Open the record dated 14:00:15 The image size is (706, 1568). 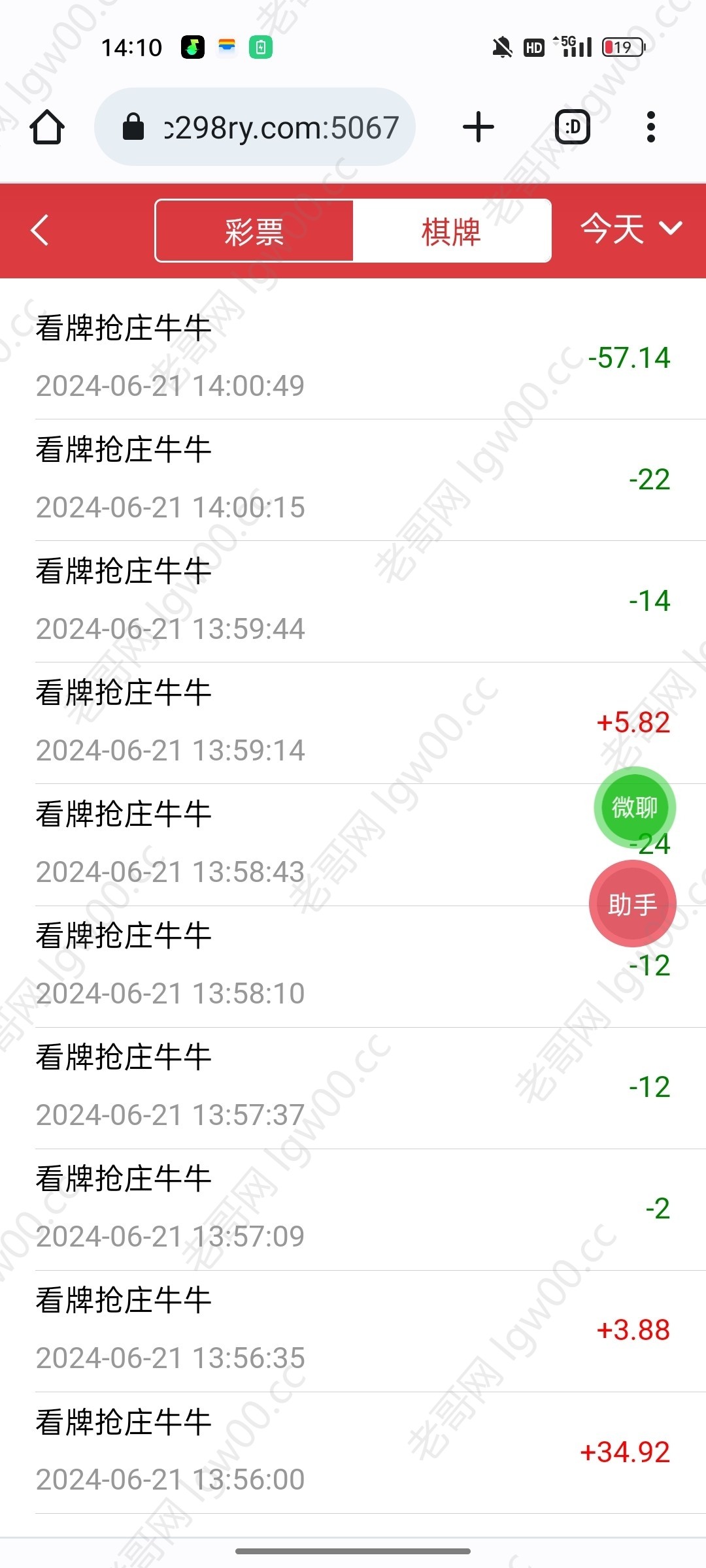[x=353, y=480]
